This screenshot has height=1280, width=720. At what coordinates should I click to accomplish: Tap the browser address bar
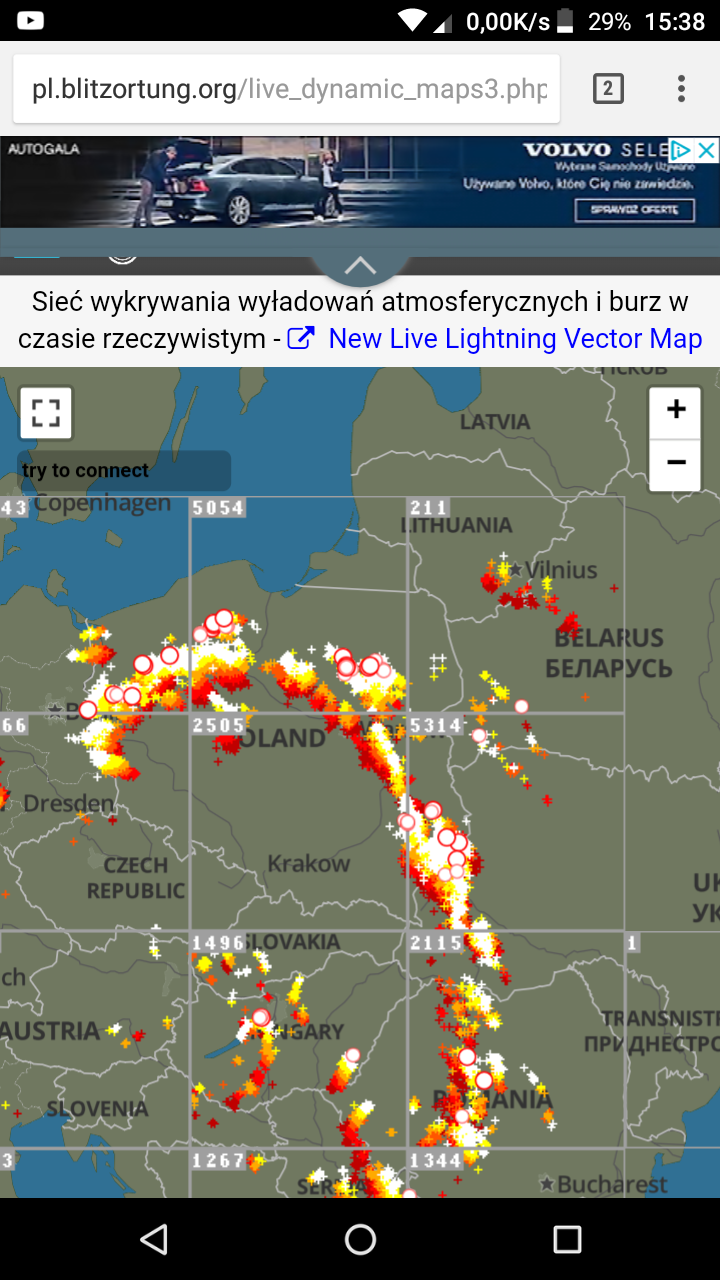(288, 89)
